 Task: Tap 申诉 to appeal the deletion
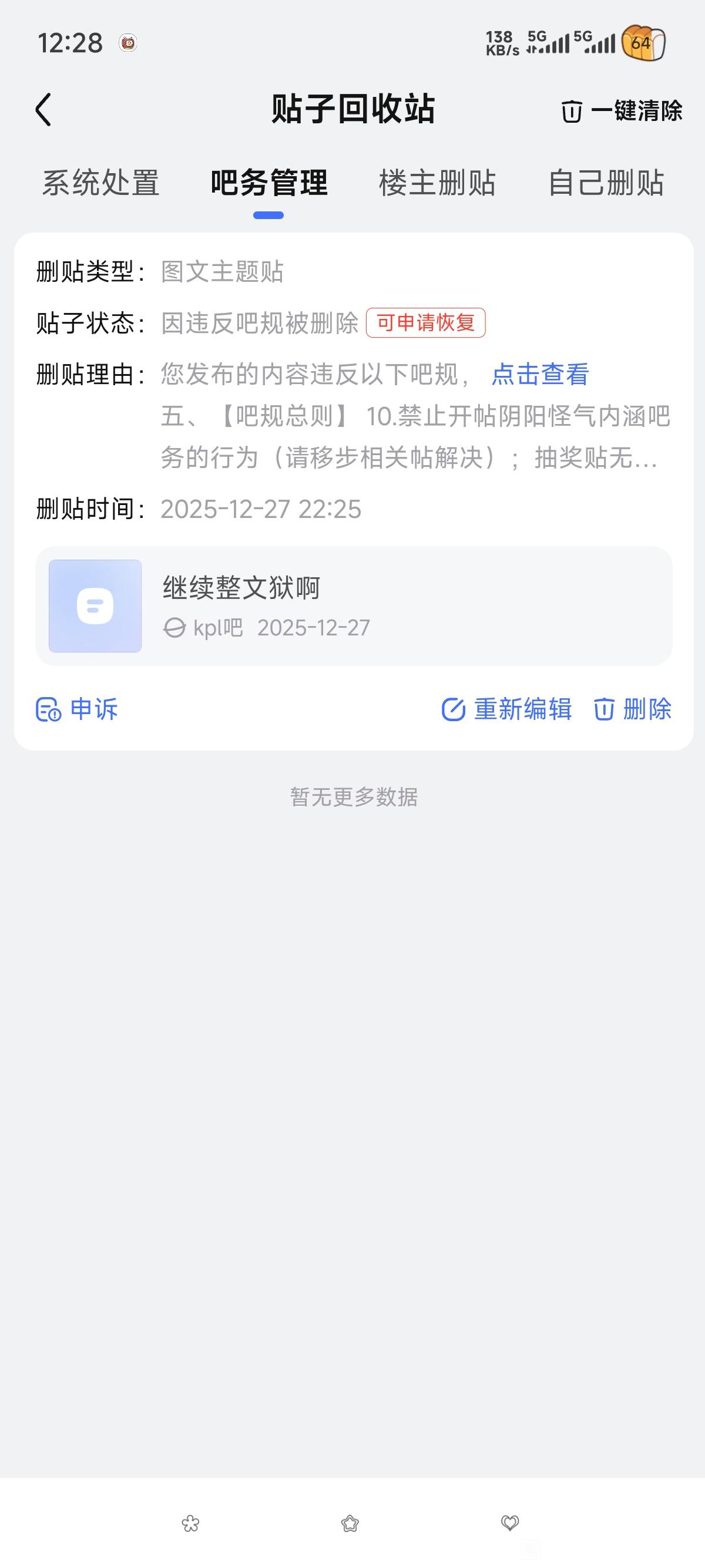pos(78,709)
